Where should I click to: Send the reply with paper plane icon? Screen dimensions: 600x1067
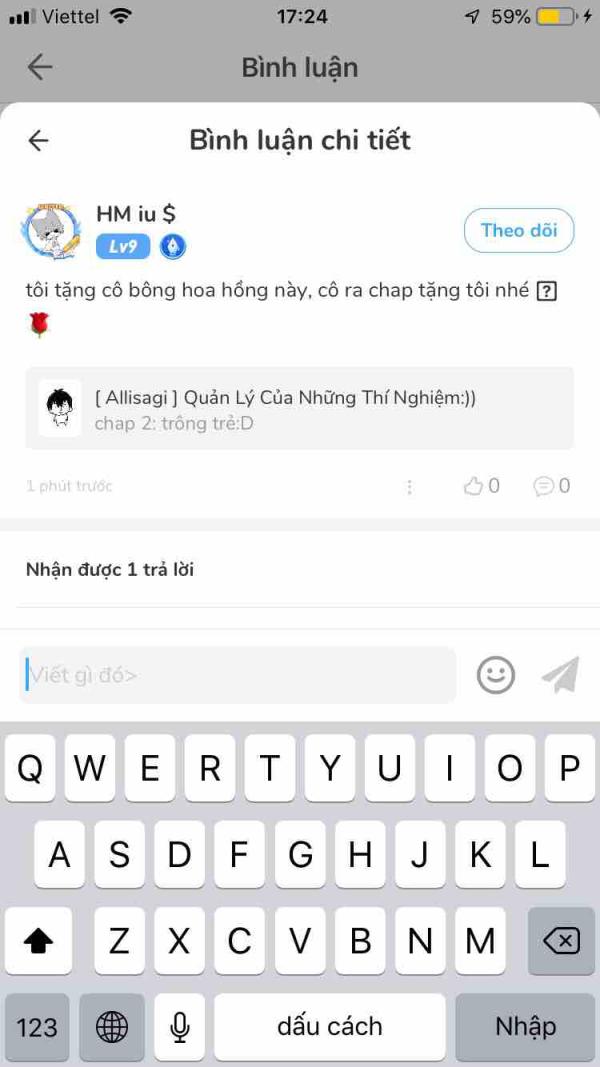tap(561, 675)
